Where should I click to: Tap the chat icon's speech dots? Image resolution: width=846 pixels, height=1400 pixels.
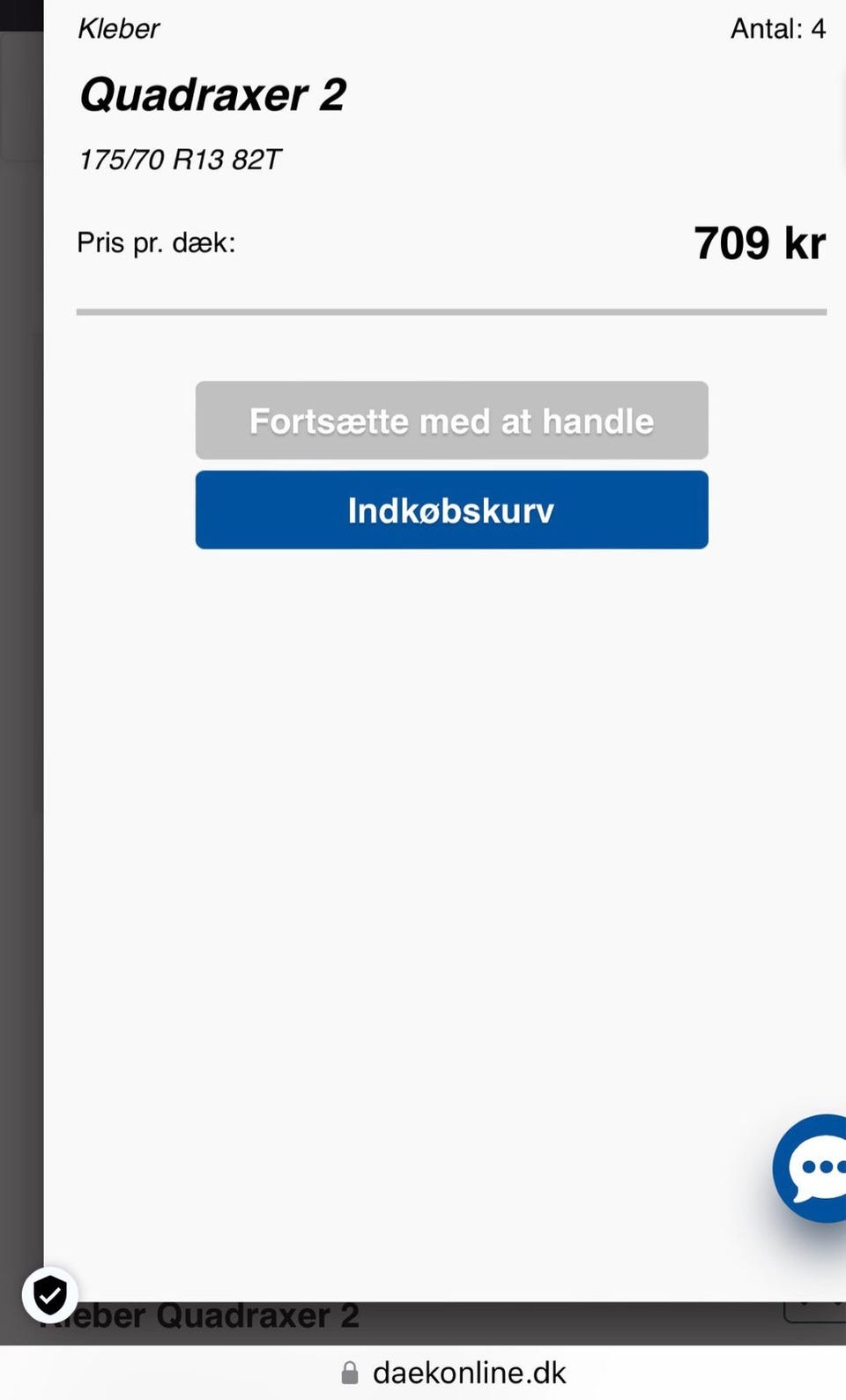820,1168
